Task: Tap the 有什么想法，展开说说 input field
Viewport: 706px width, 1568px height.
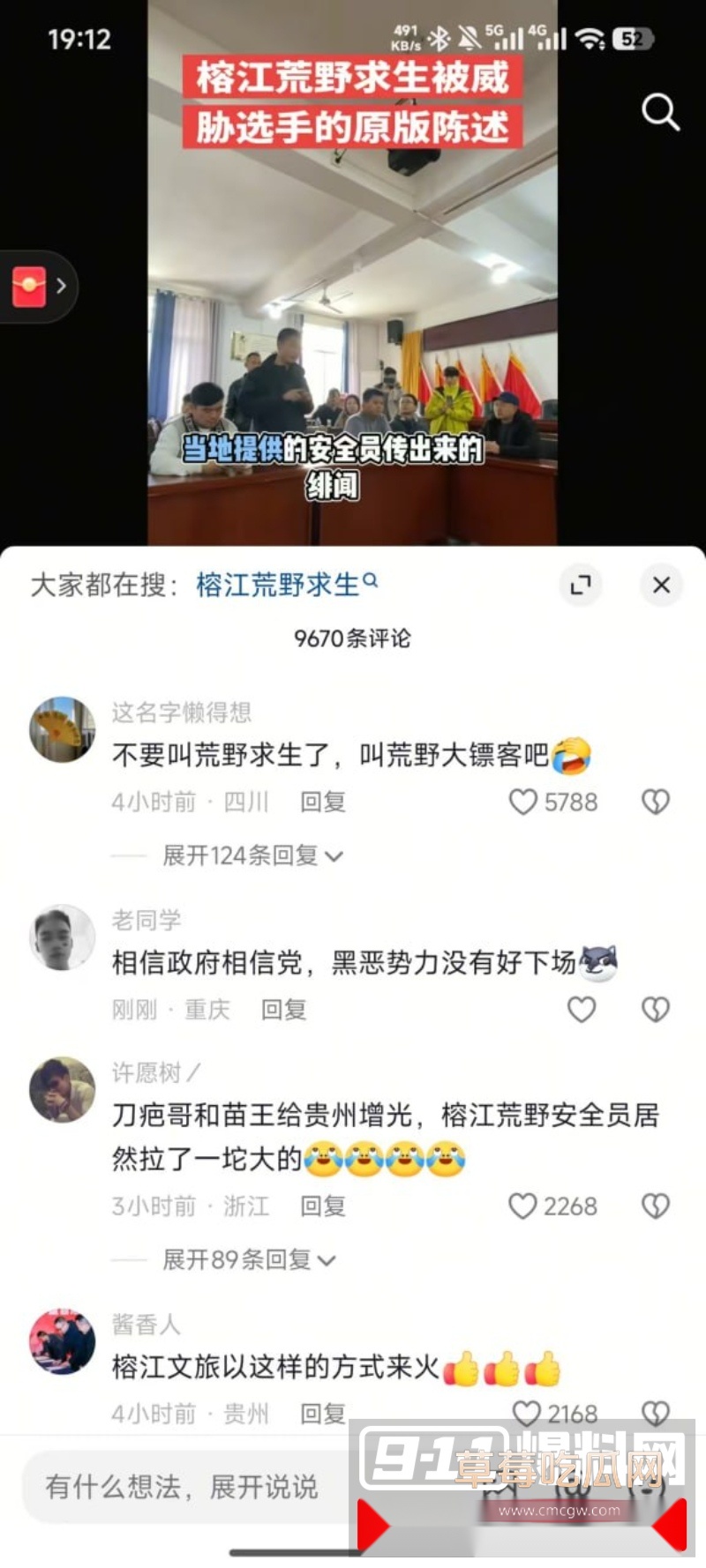Action: [x=185, y=1486]
